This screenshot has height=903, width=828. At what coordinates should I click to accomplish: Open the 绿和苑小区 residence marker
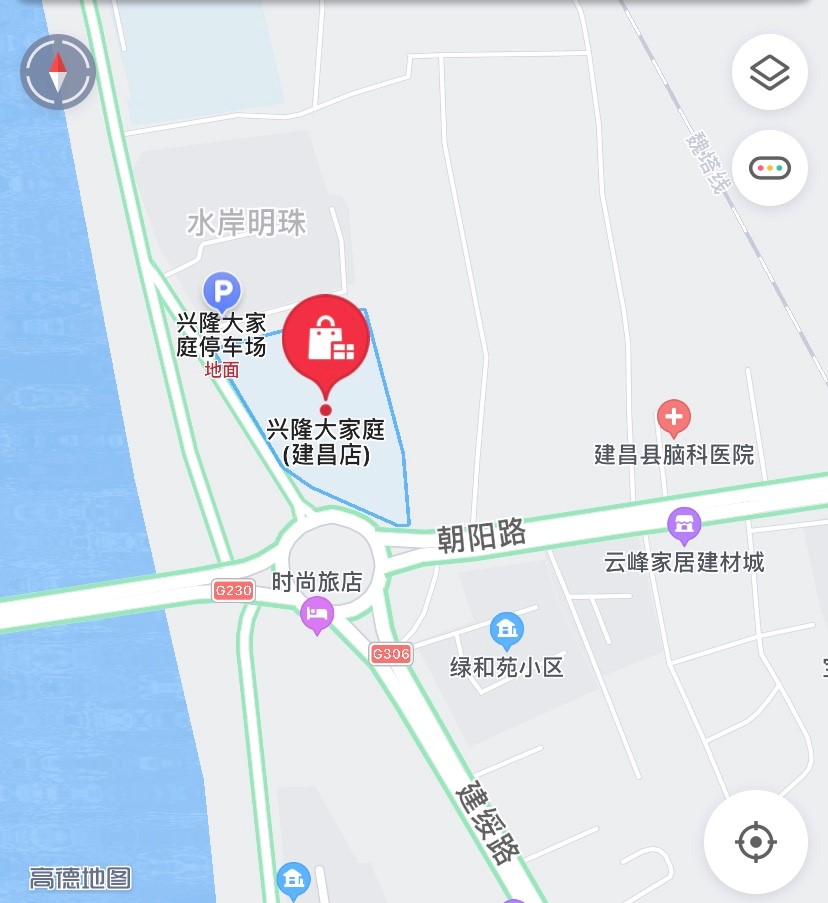pos(507,630)
